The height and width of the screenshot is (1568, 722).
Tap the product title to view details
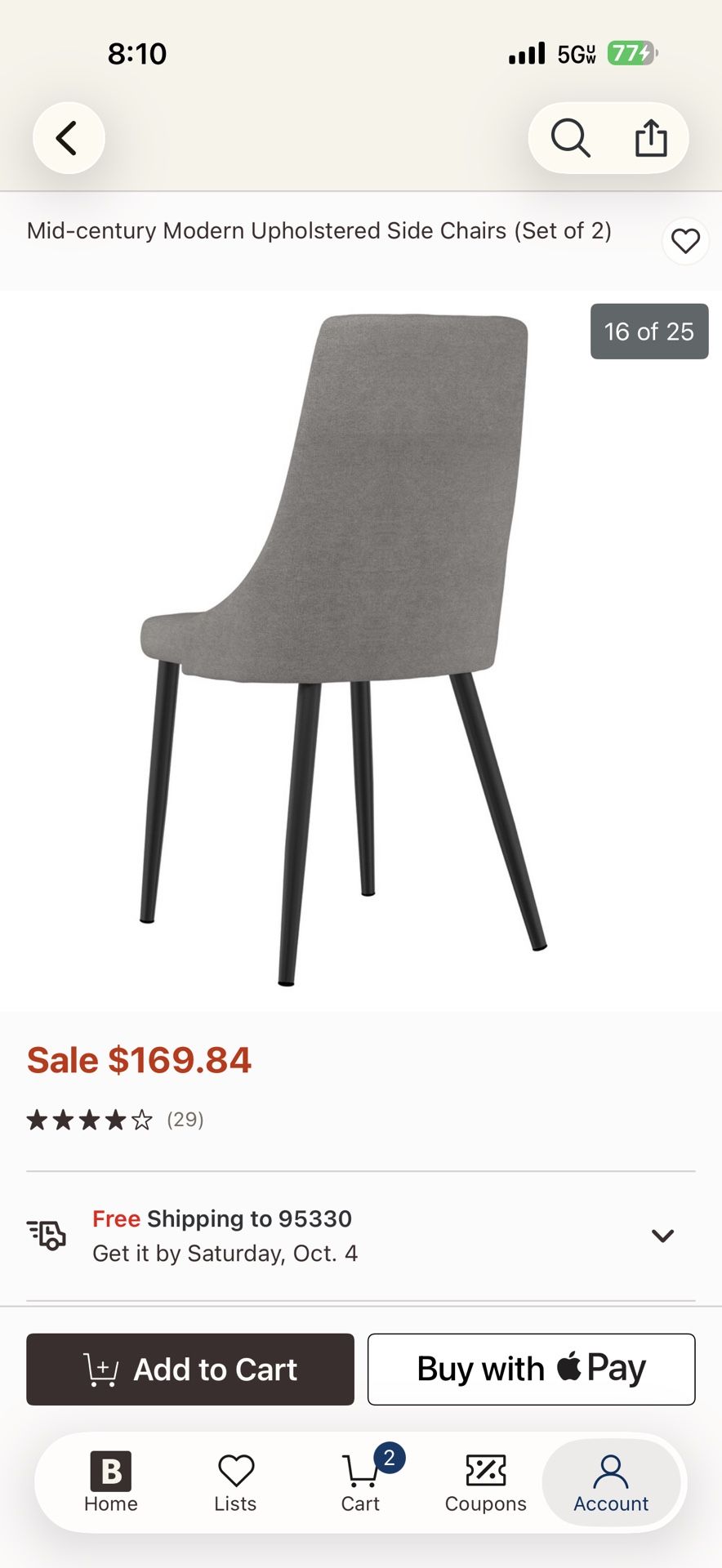pos(320,230)
